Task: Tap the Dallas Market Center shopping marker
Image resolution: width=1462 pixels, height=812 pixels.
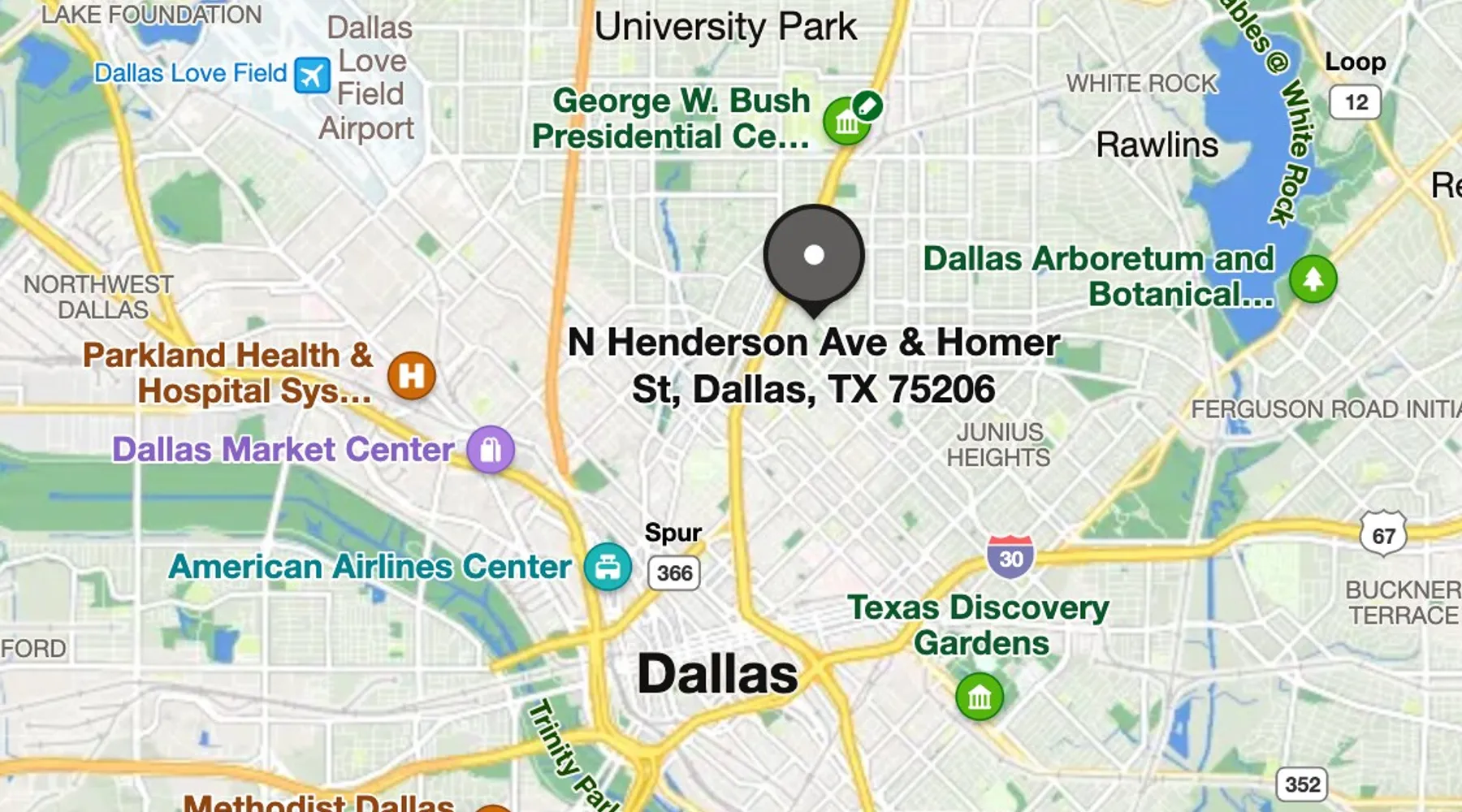Action: 491,449
